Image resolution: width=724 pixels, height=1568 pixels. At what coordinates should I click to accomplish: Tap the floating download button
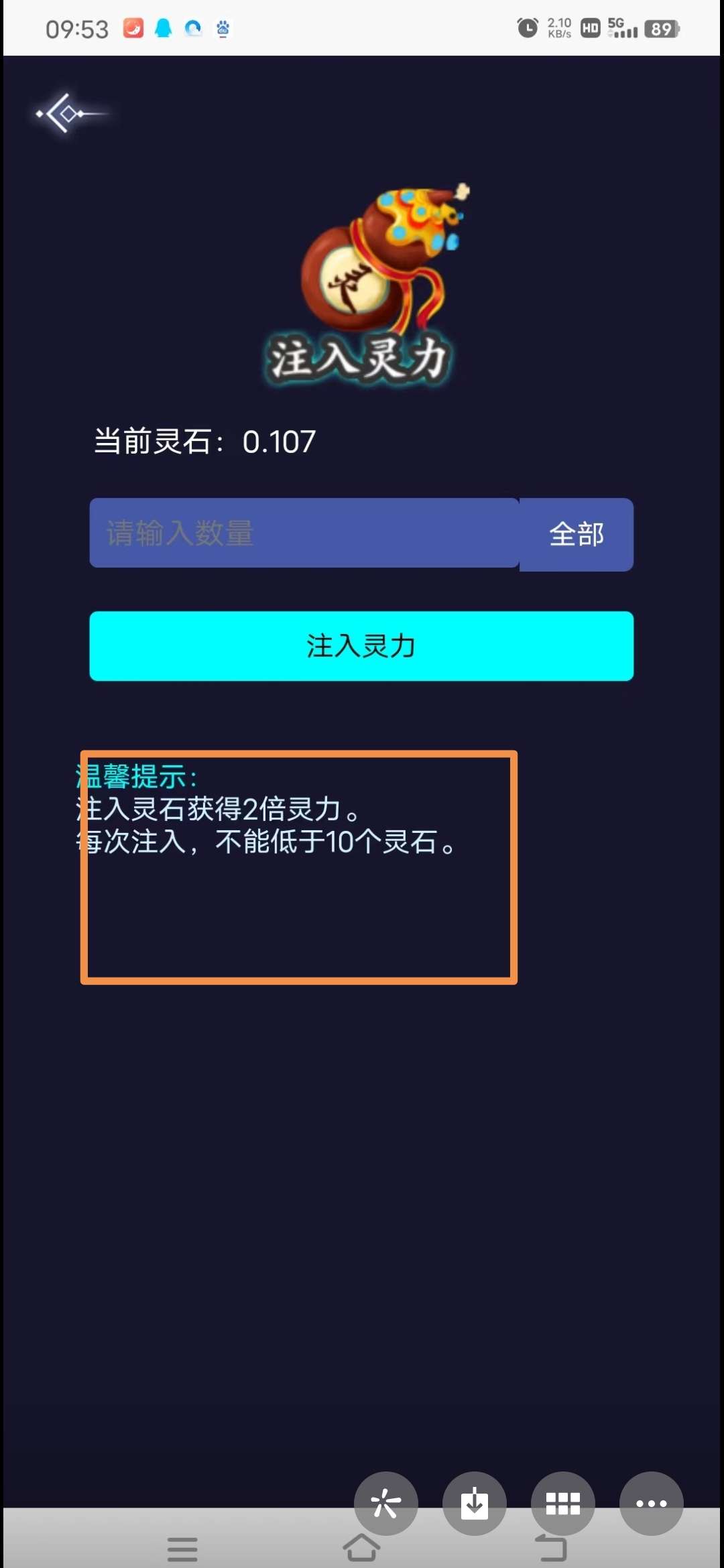tap(475, 1504)
